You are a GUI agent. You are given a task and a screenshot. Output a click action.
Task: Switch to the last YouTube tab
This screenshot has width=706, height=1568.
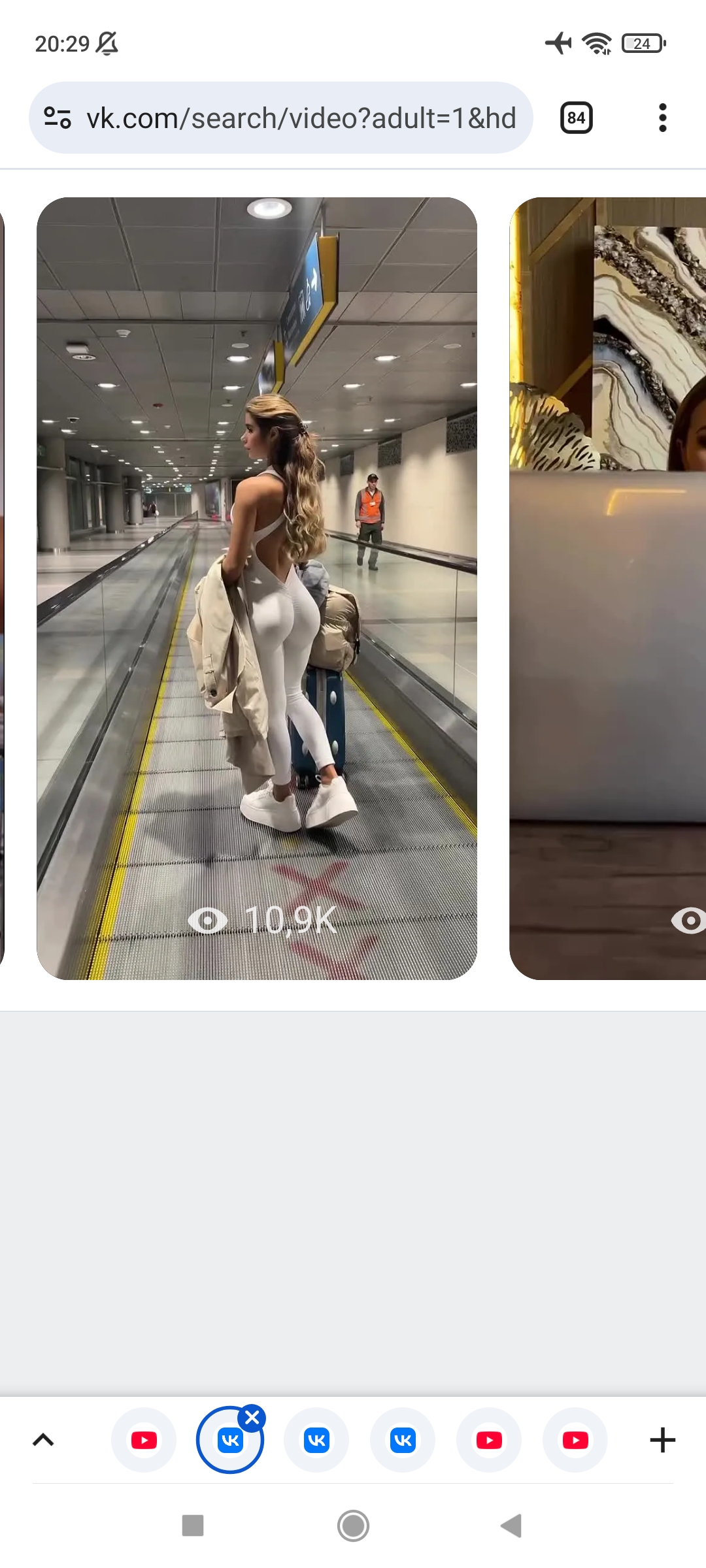[575, 1440]
